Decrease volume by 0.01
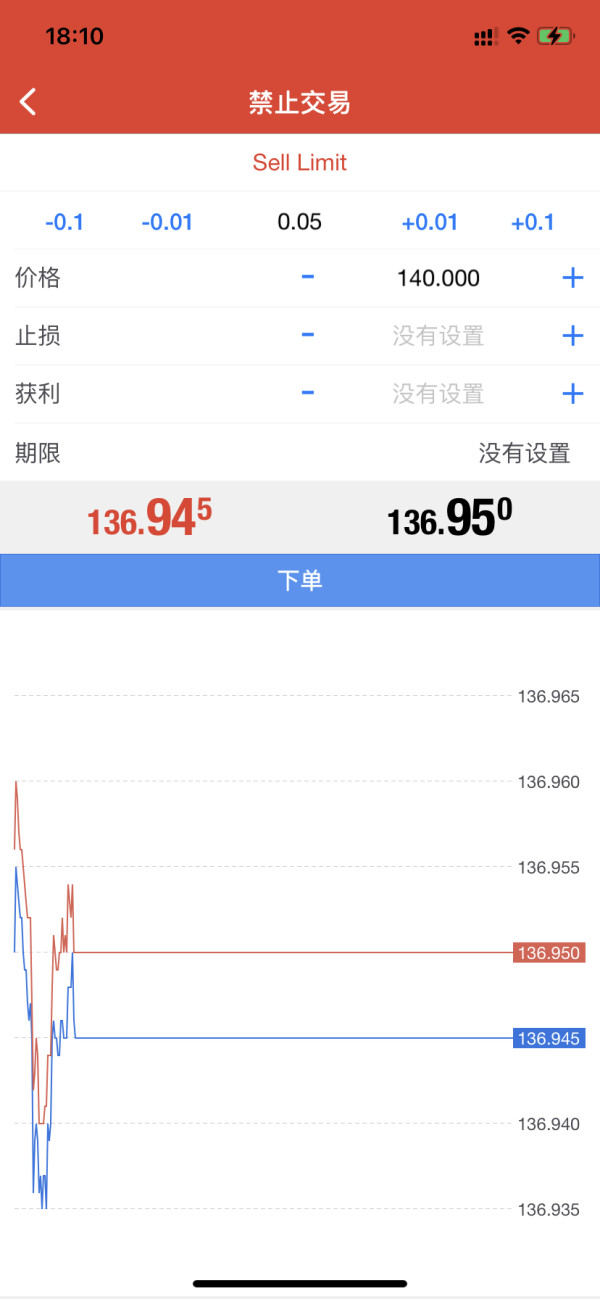 [x=167, y=222]
